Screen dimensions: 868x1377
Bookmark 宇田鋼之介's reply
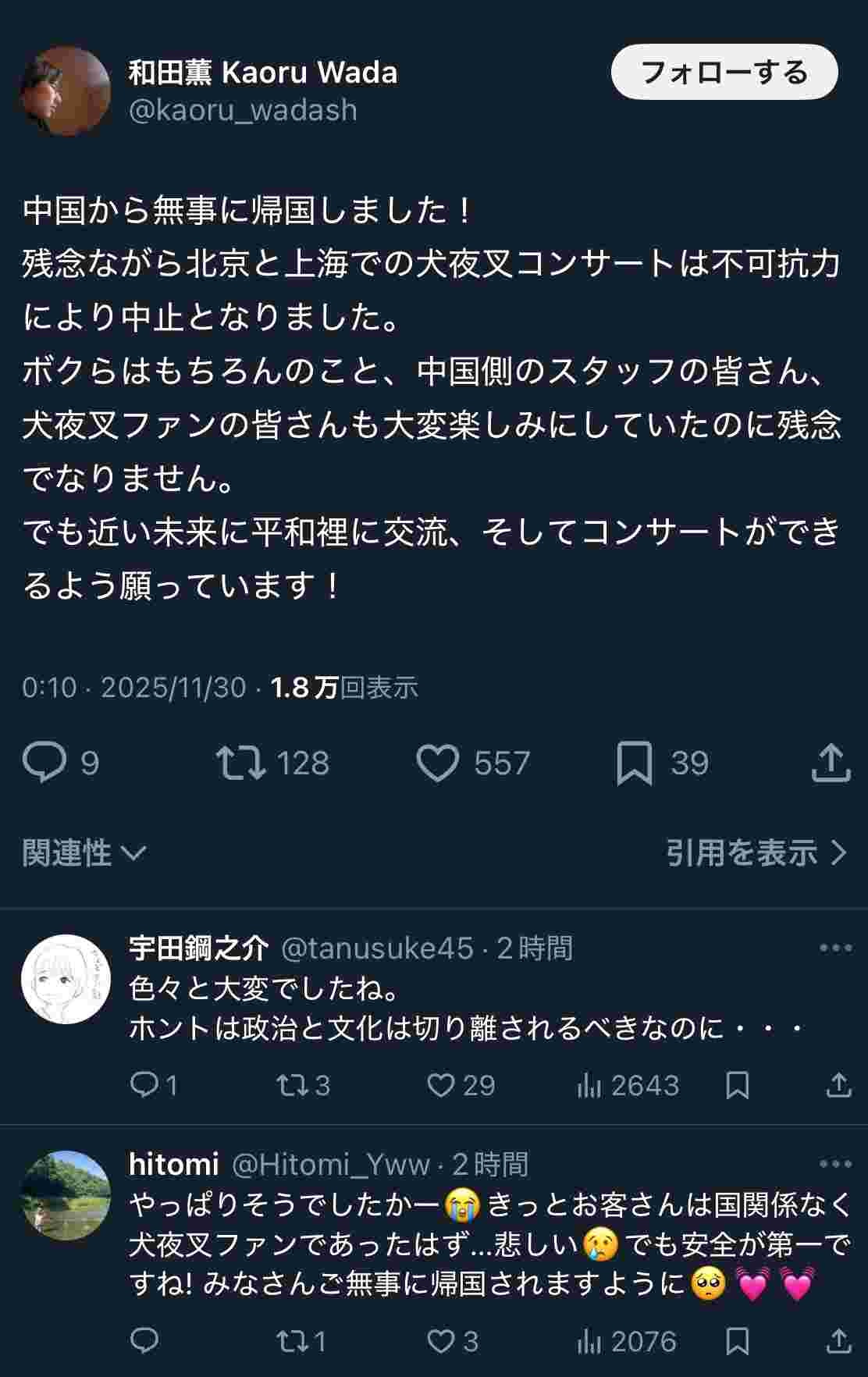pyautogui.click(x=737, y=1085)
